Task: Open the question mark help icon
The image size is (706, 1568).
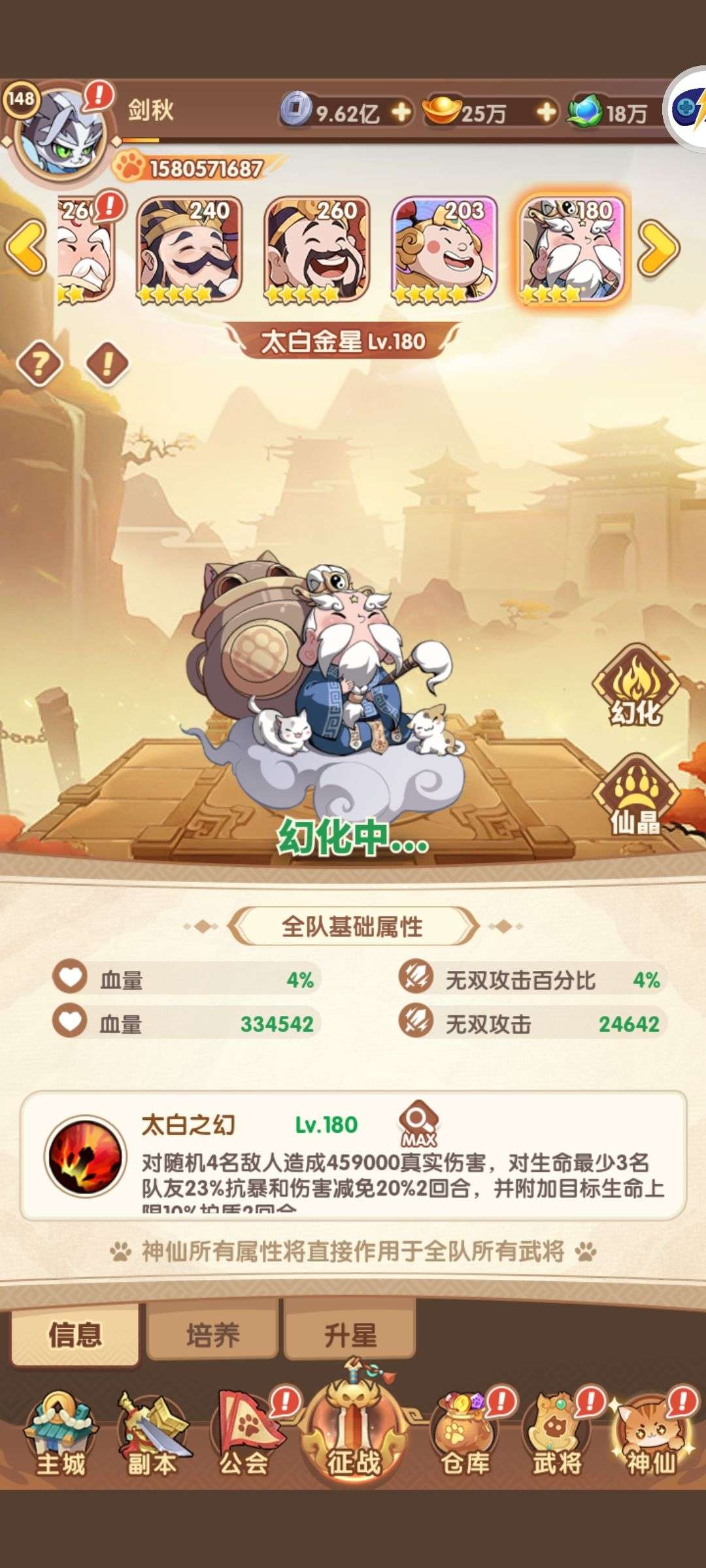Action: tap(40, 363)
